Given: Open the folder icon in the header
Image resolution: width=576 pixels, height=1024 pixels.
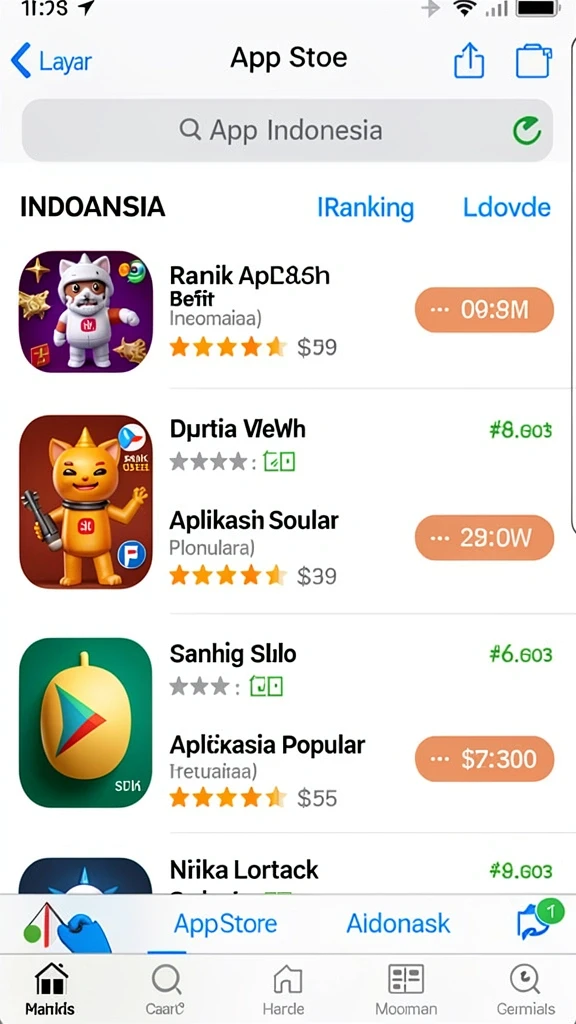Looking at the screenshot, I should point(534,61).
